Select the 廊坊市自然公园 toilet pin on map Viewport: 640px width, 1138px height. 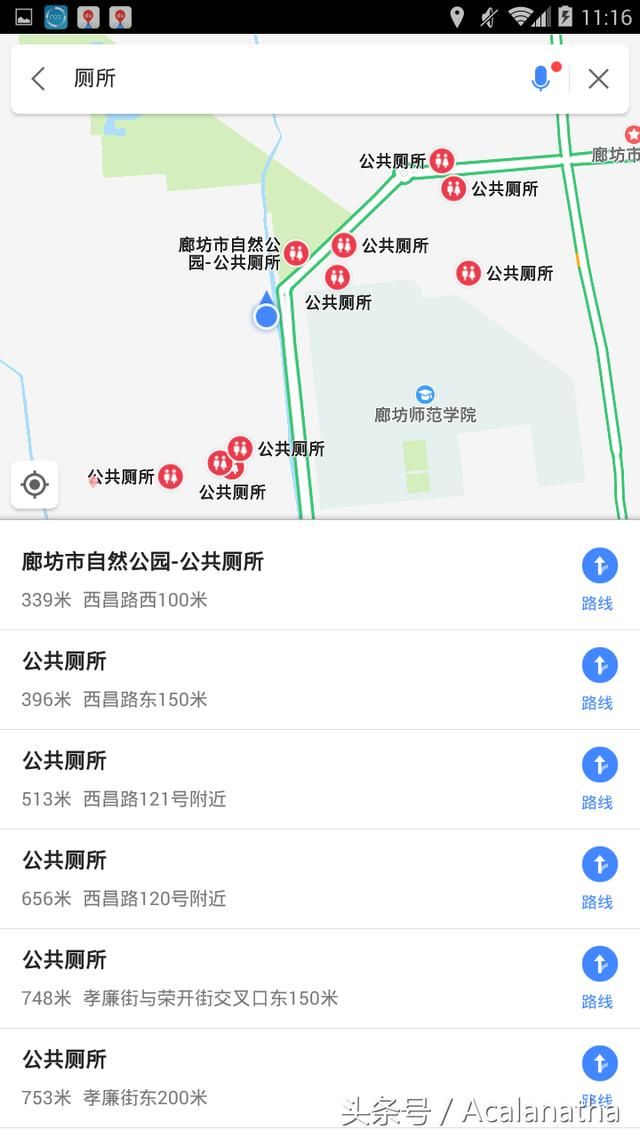(296, 253)
